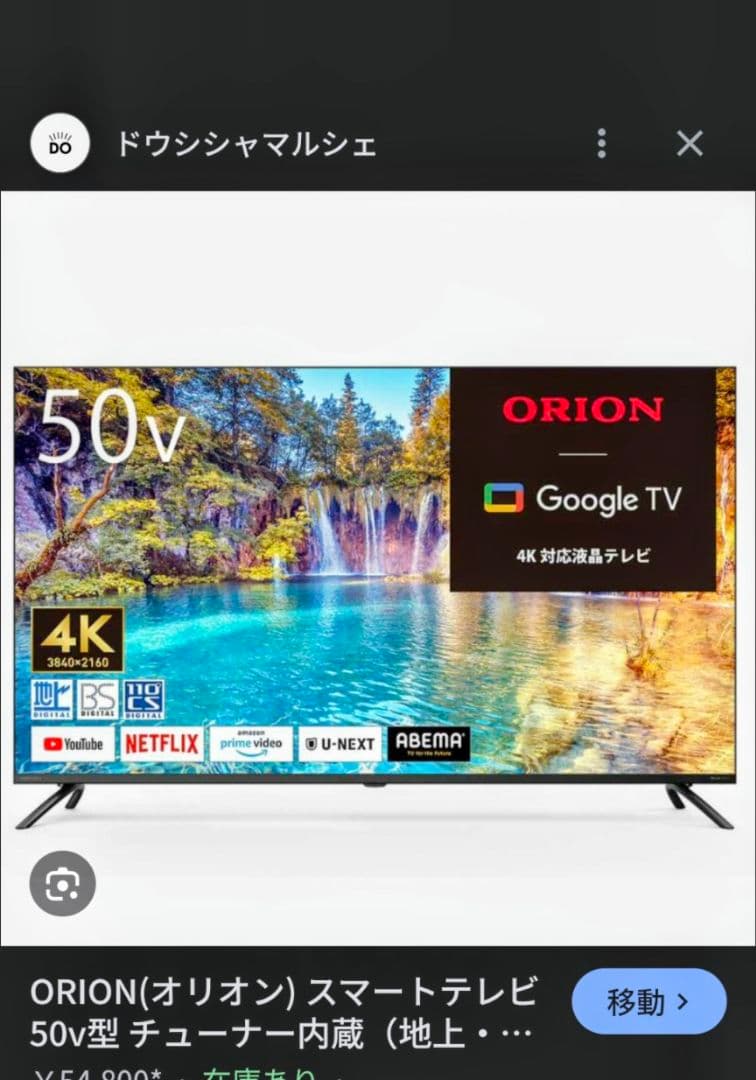Viewport: 756px width, 1080px height.
Task: Search this image with Google Lens
Action: tap(62, 883)
